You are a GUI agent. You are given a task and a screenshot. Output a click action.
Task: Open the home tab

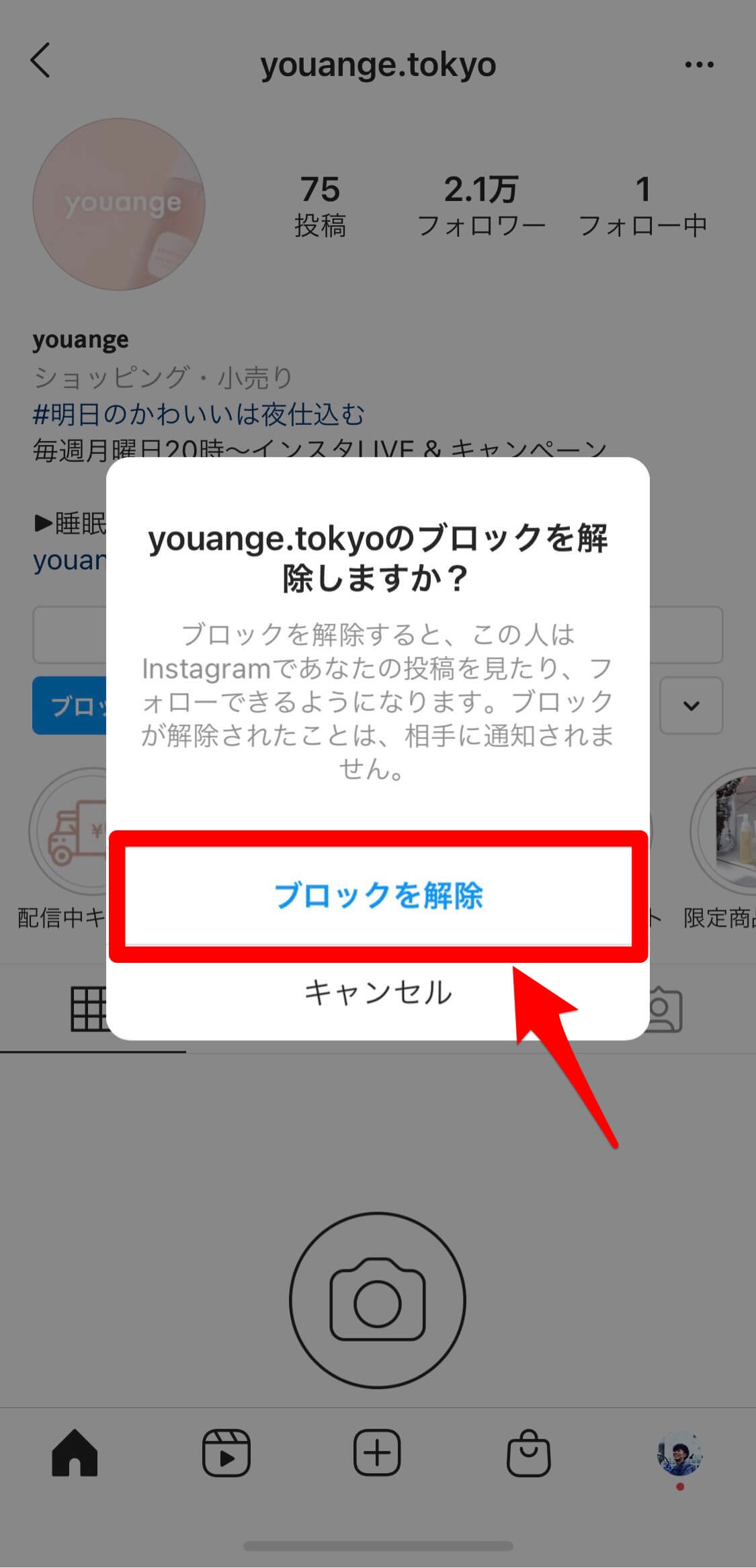point(75,1453)
